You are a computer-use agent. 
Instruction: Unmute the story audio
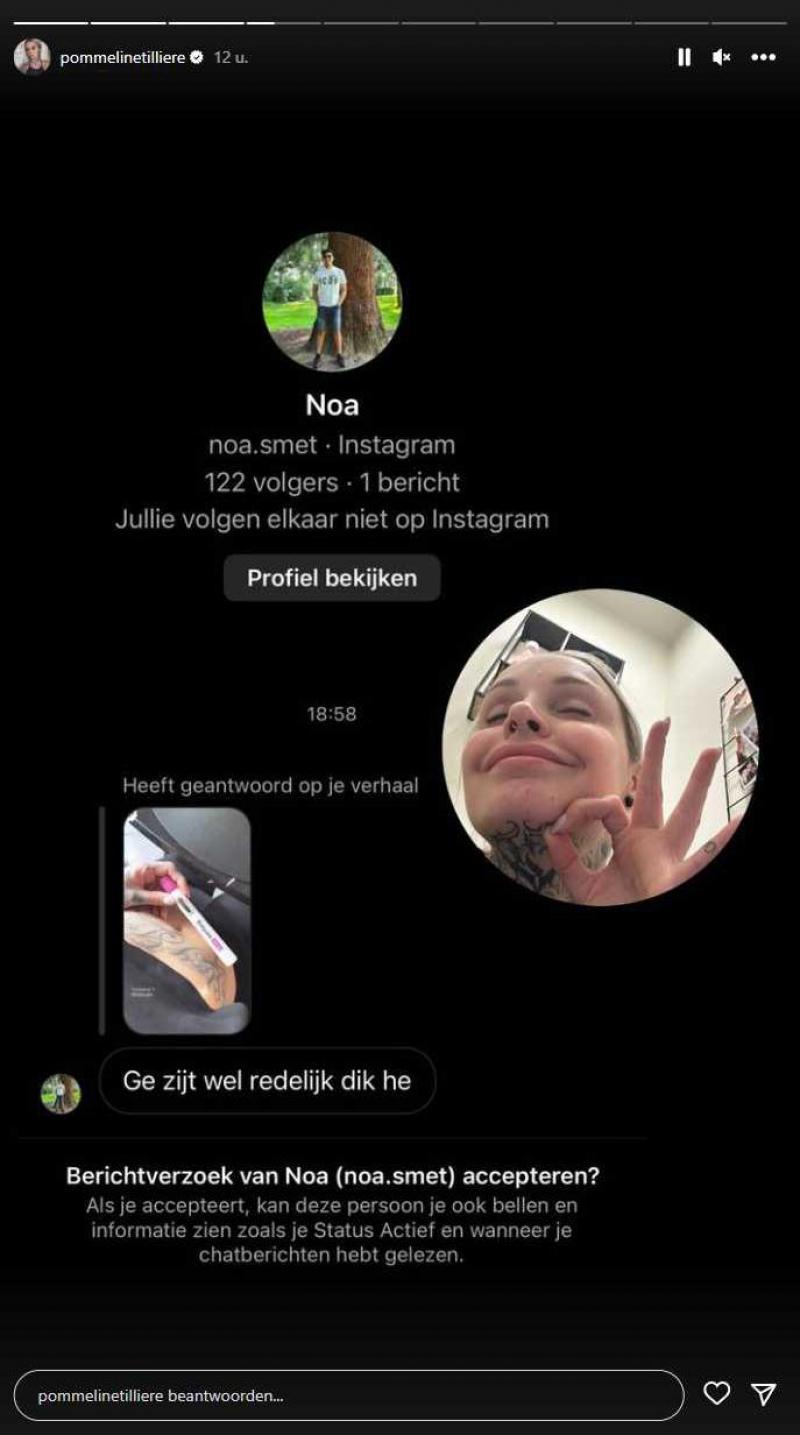721,57
